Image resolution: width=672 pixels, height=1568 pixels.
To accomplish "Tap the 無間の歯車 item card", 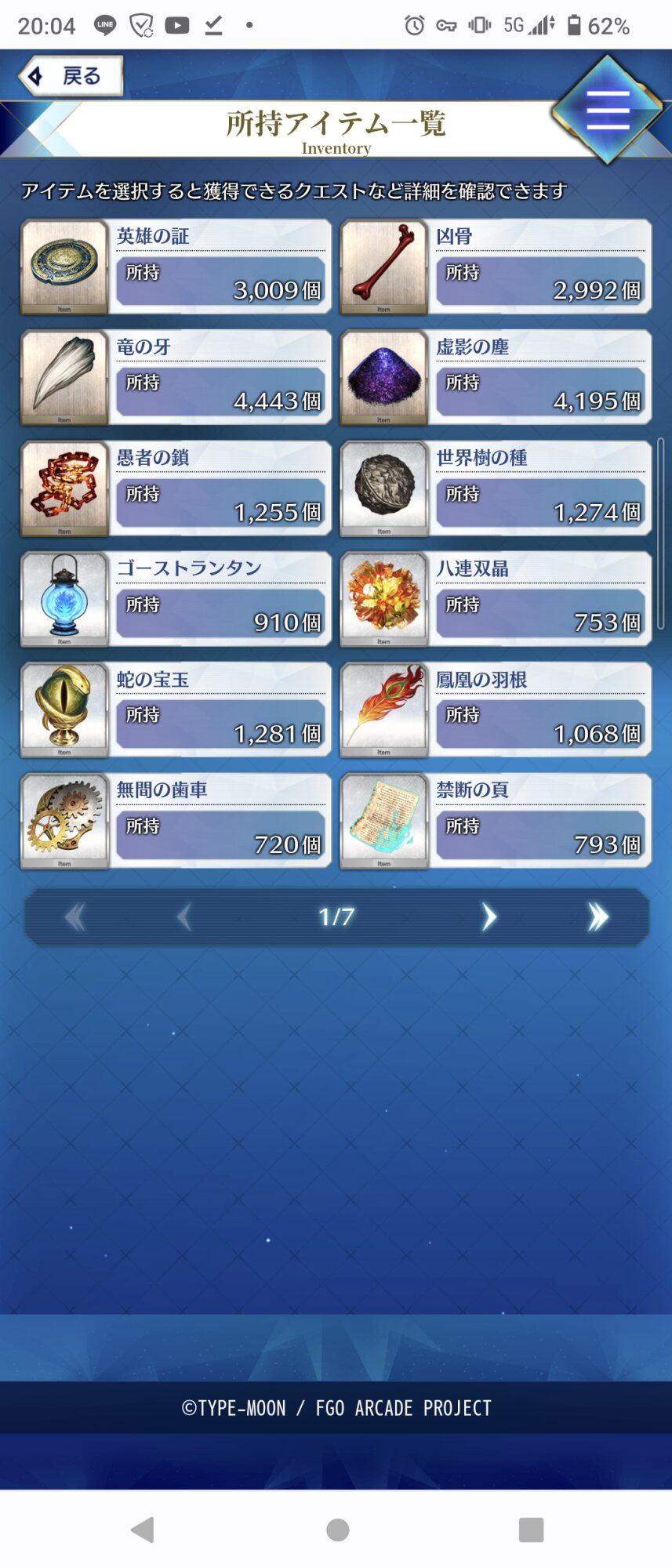I will [176, 821].
